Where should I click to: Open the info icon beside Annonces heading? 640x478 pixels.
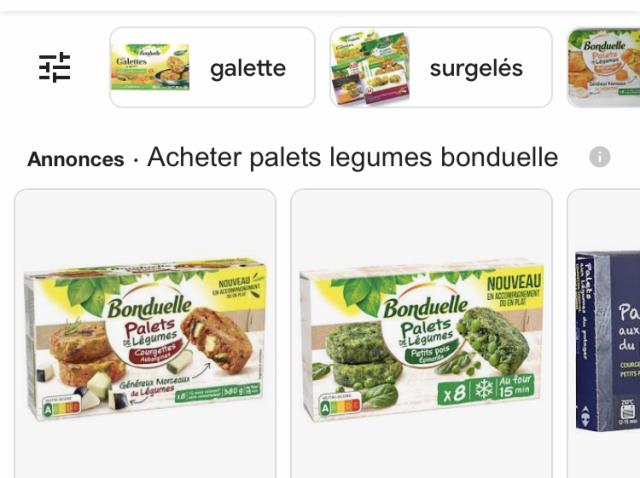(x=599, y=157)
